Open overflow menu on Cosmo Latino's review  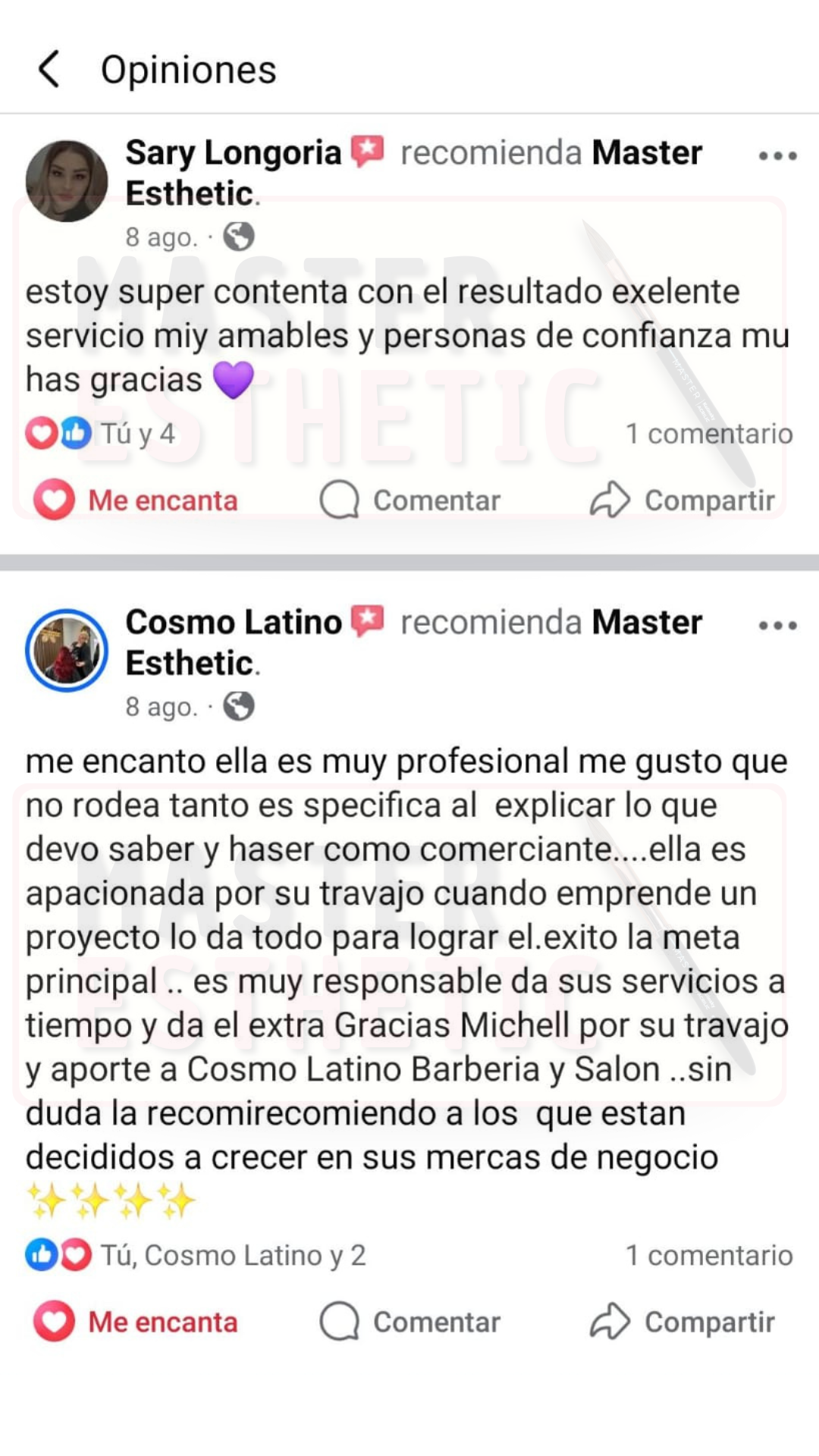click(x=777, y=626)
